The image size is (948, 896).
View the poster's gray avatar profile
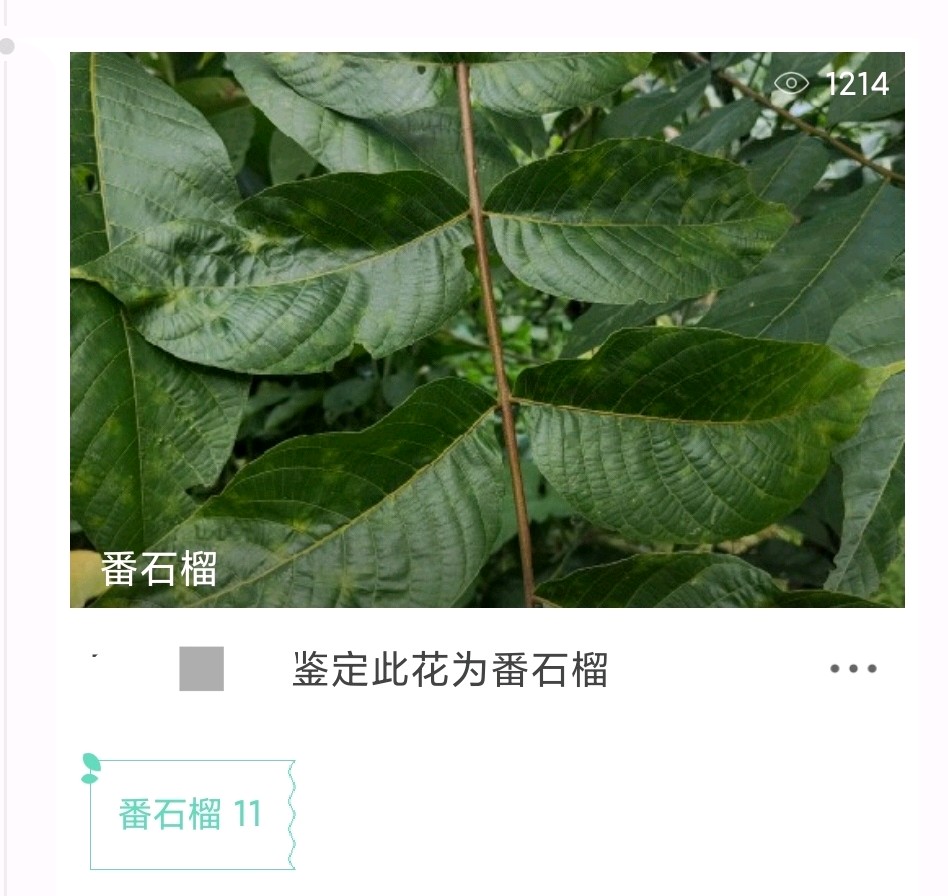(x=201, y=669)
